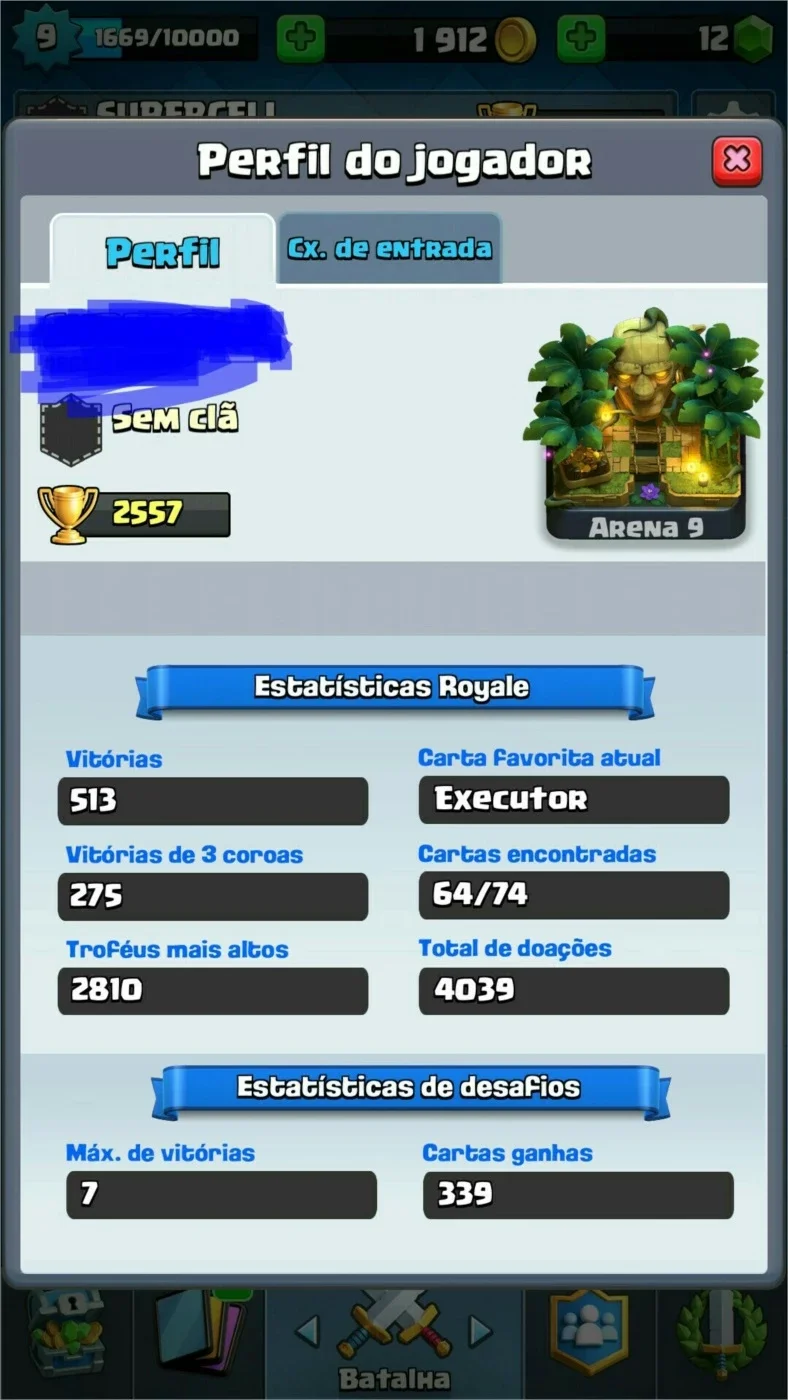Tap the Executor favorite card field

[x=574, y=799]
